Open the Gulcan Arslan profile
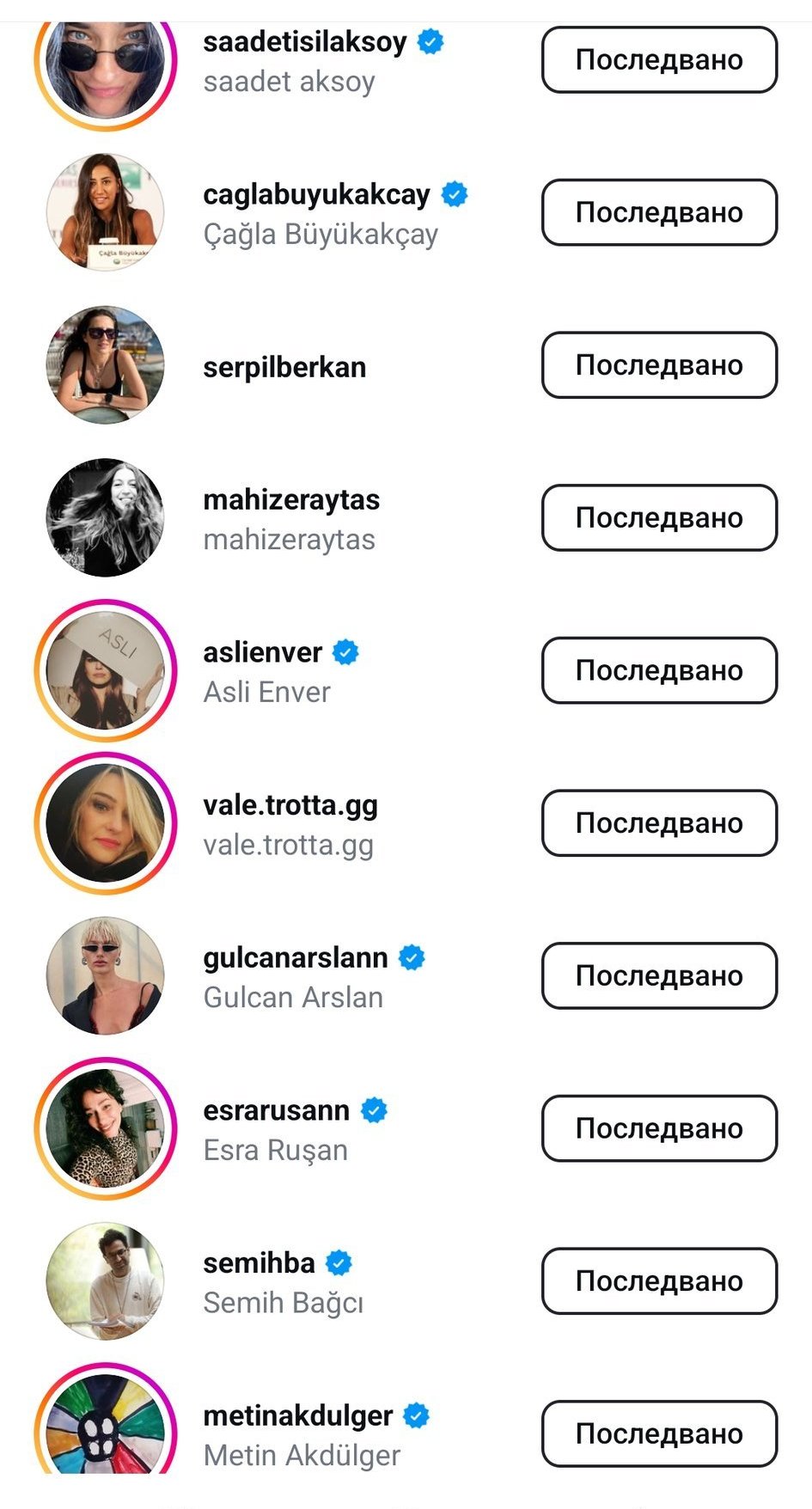812x1509 pixels. (314, 977)
